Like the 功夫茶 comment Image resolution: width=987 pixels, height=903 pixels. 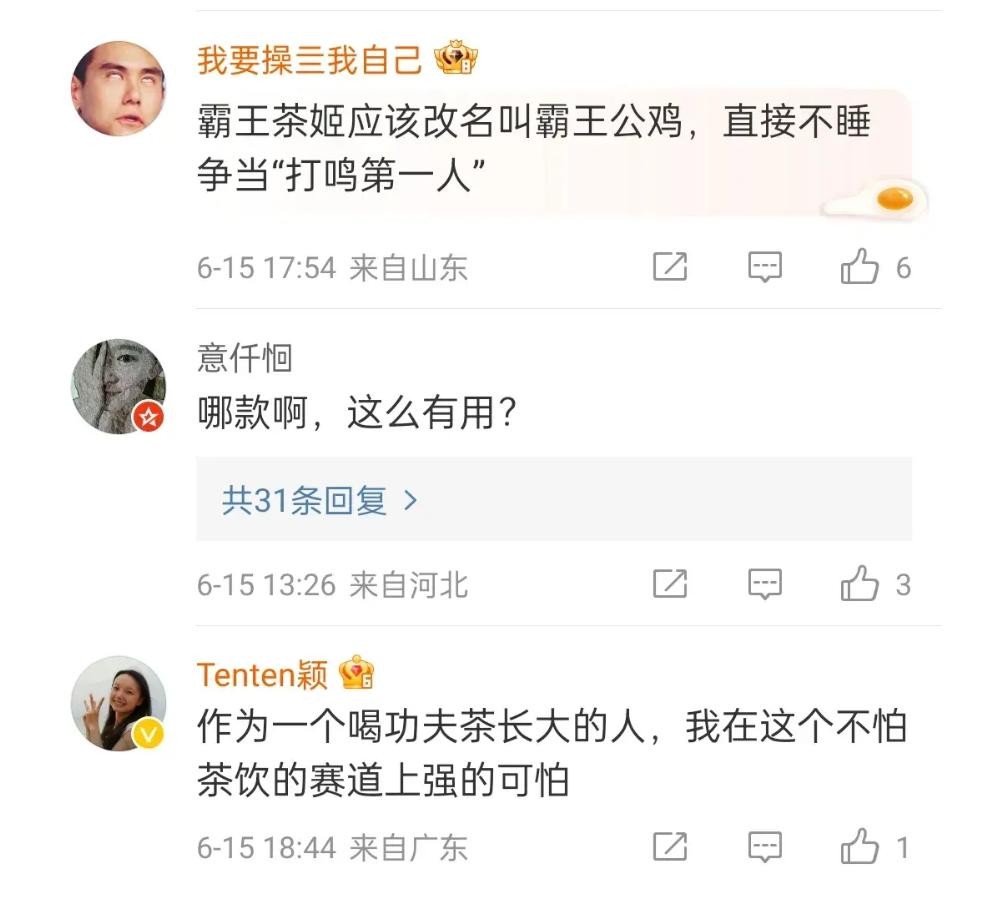859,848
